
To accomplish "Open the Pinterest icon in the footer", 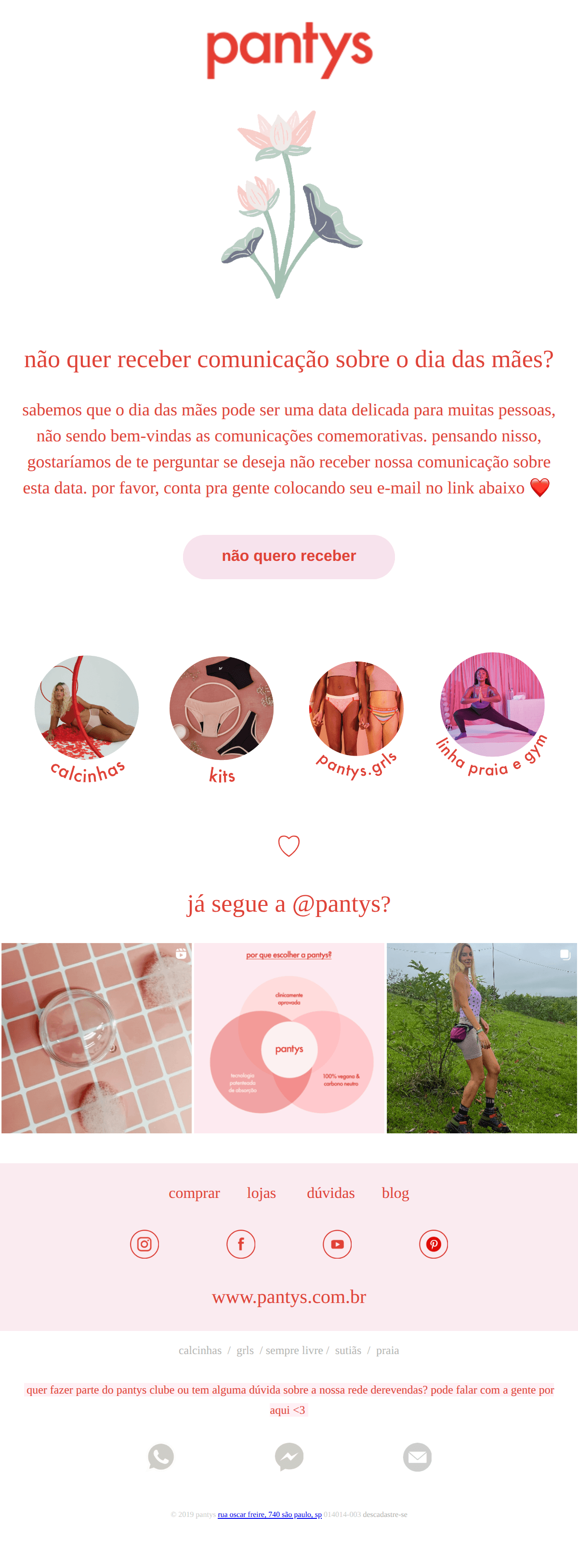I will pyautogui.click(x=434, y=1244).
